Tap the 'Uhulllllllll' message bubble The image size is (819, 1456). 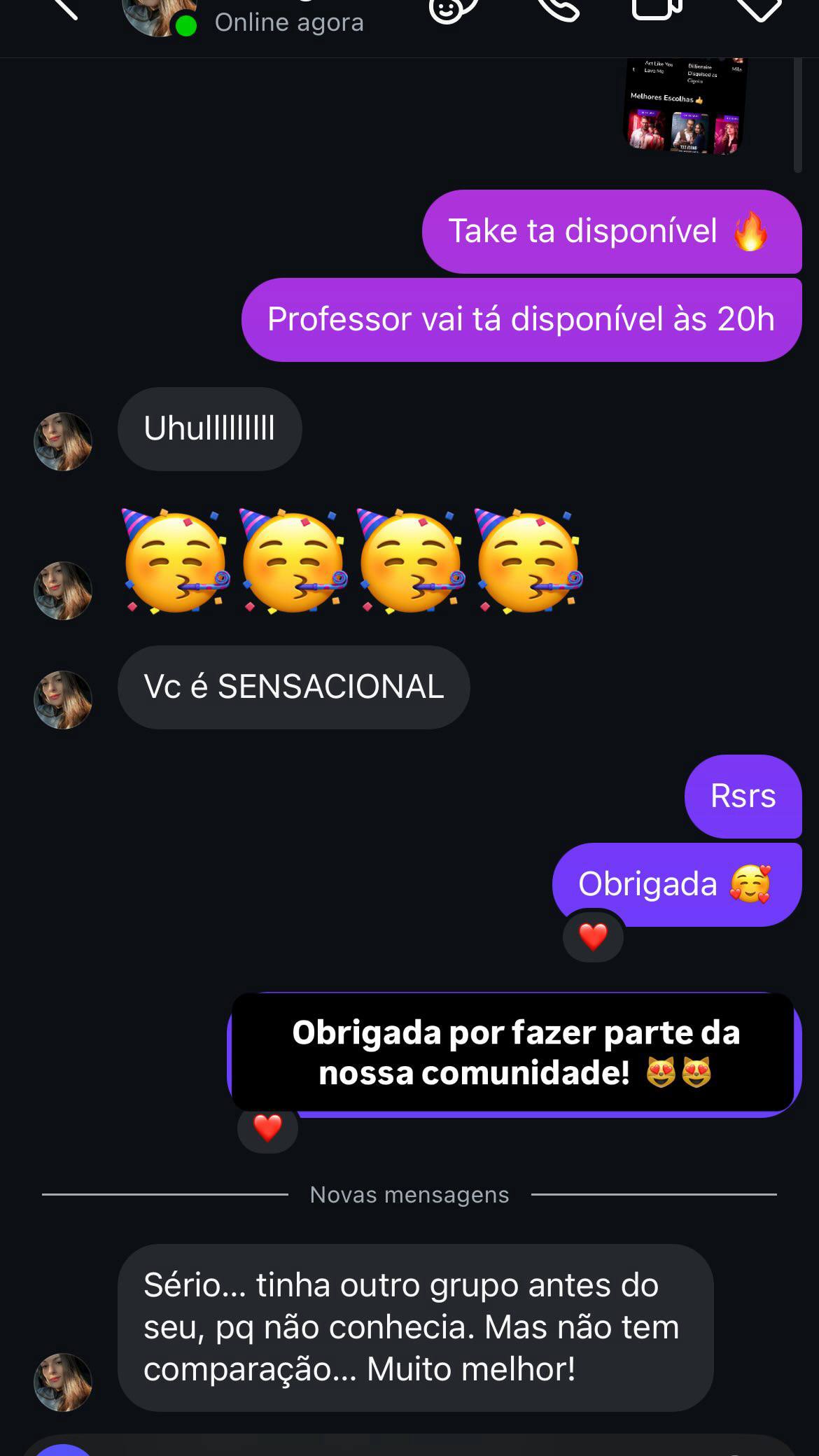tap(209, 428)
